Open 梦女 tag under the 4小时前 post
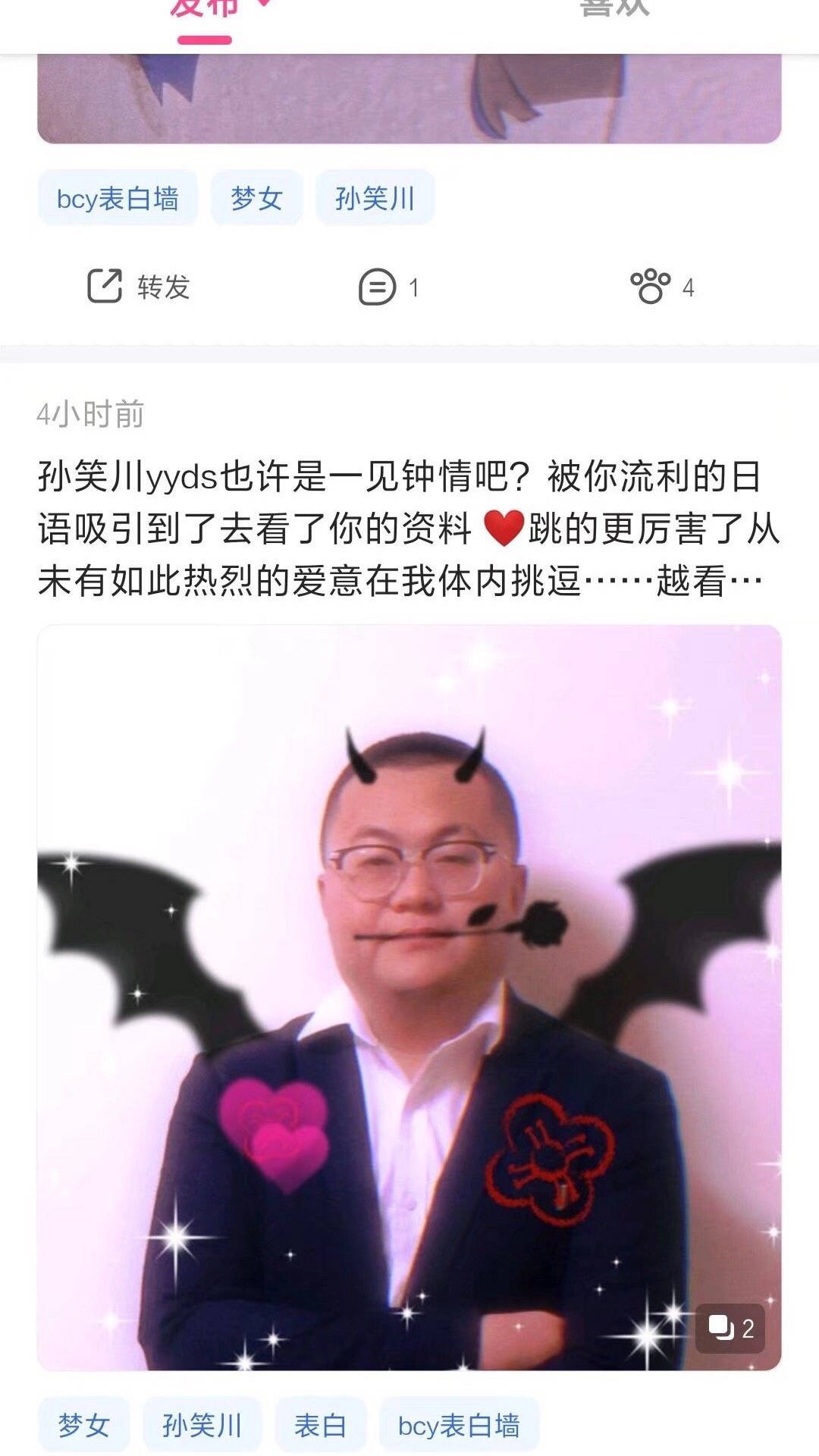Viewport: 819px width, 1456px height. (x=83, y=1426)
